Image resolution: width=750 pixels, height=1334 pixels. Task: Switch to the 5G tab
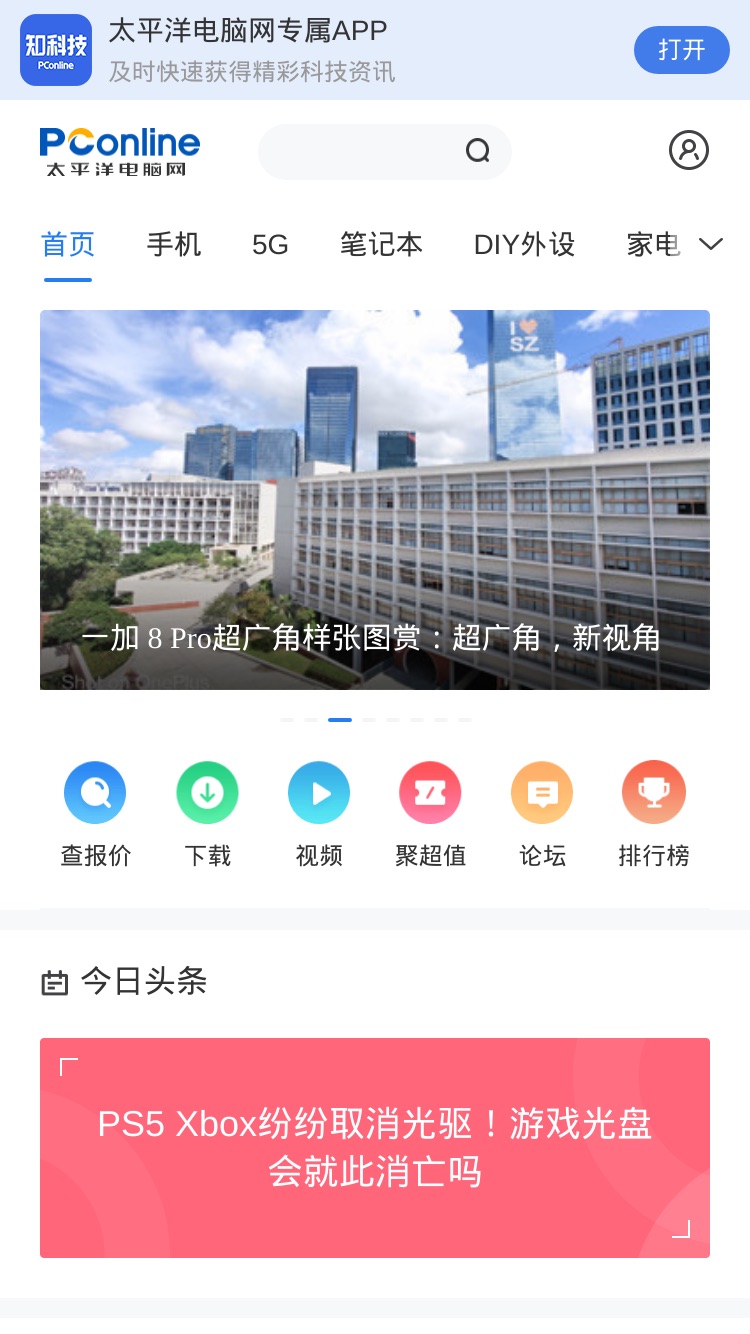[x=270, y=245]
